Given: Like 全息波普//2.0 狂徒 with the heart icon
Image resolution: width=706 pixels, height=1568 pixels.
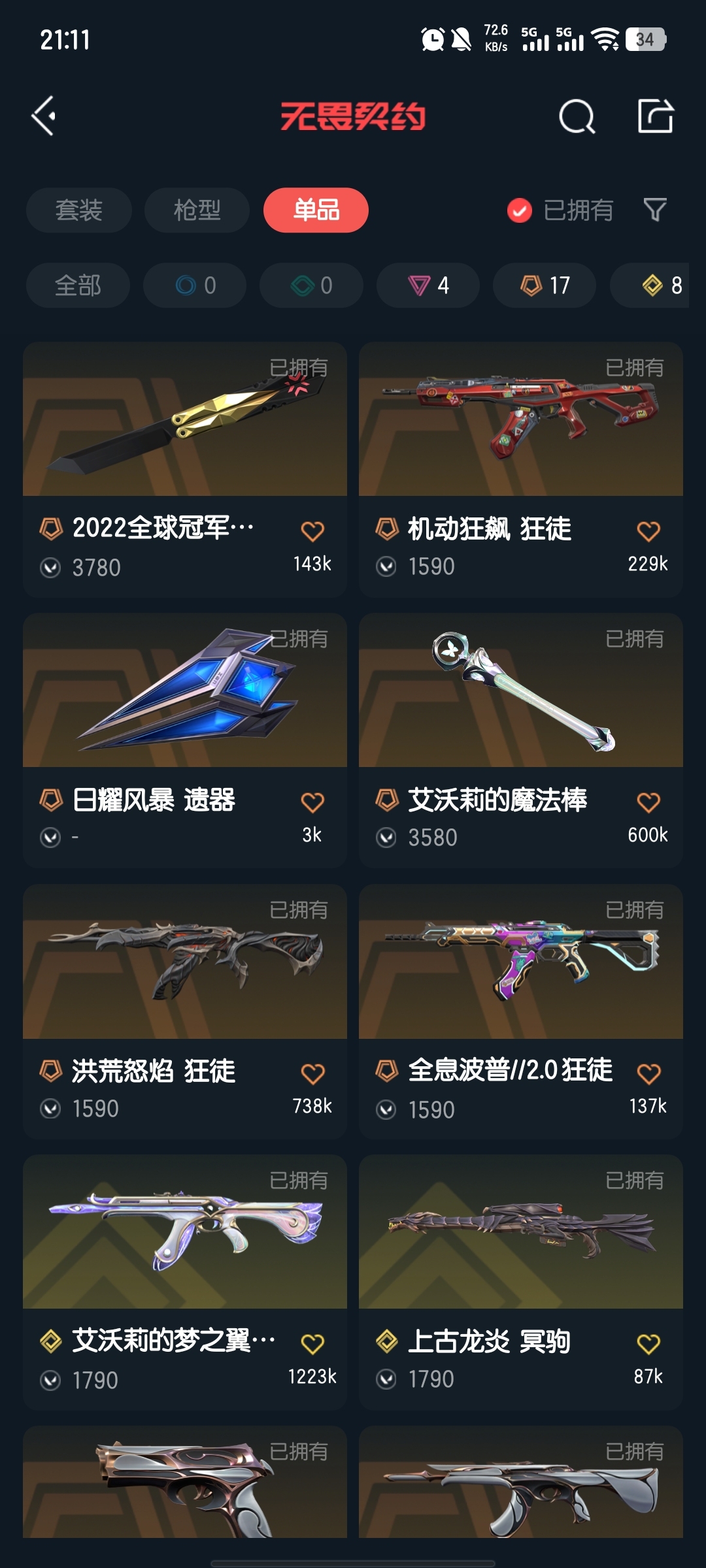Looking at the screenshot, I should pyautogui.click(x=648, y=1073).
